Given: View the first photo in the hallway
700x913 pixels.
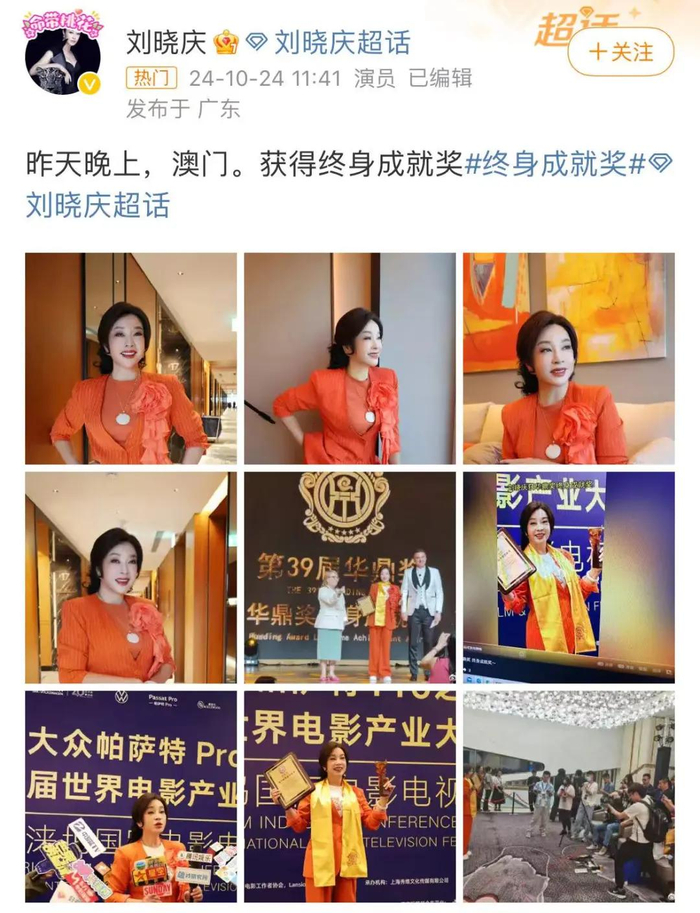Looking at the screenshot, I should point(131,358).
